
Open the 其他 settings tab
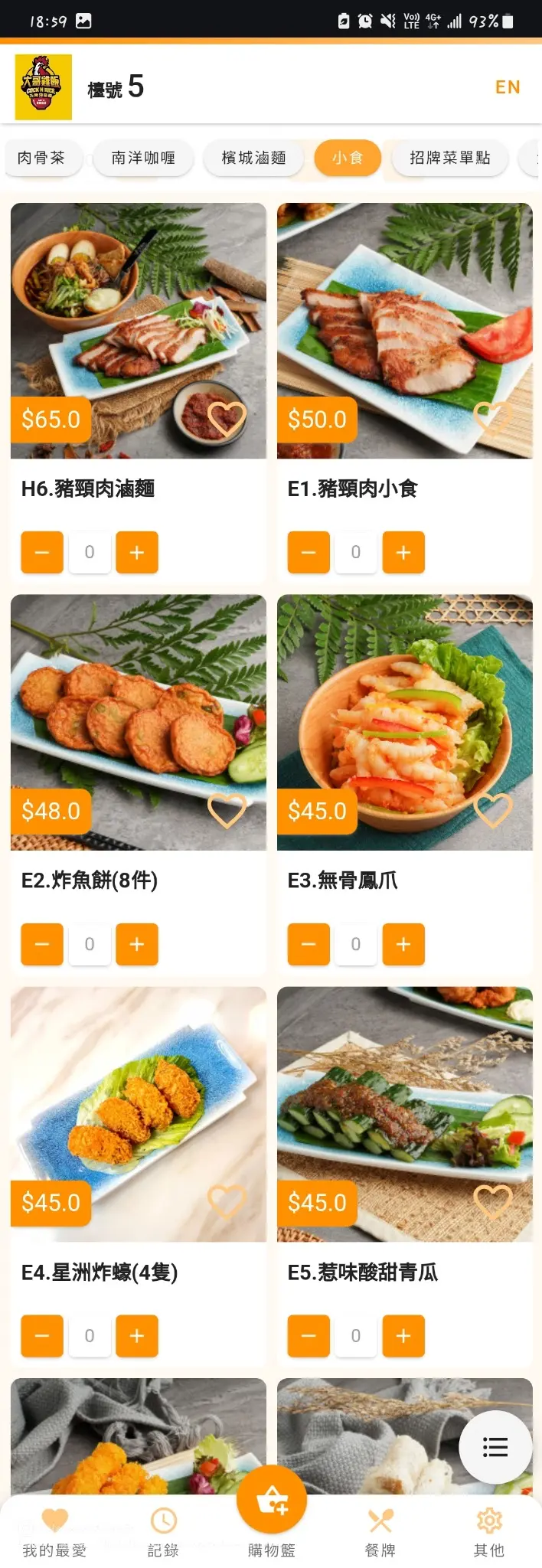[x=489, y=1533]
